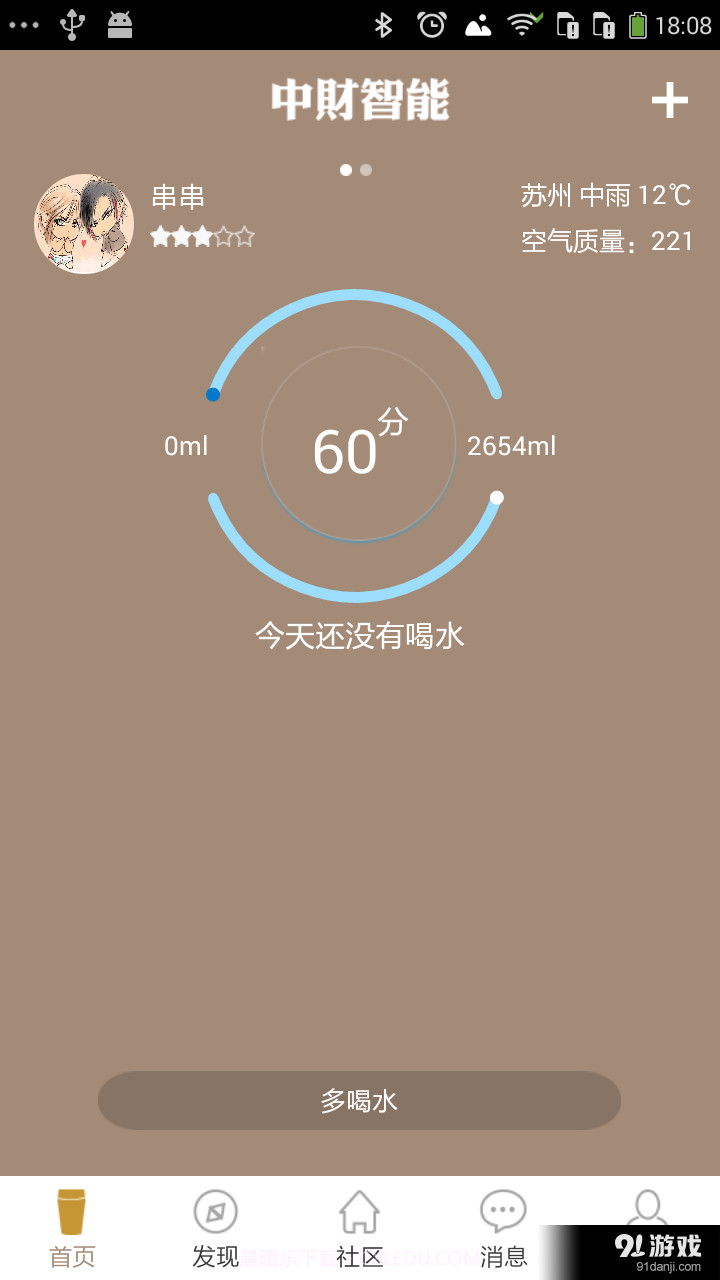Image resolution: width=720 pixels, height=1280 pixels.
Task: Select the first carousel page indicator dot
Action: (345, 170)
